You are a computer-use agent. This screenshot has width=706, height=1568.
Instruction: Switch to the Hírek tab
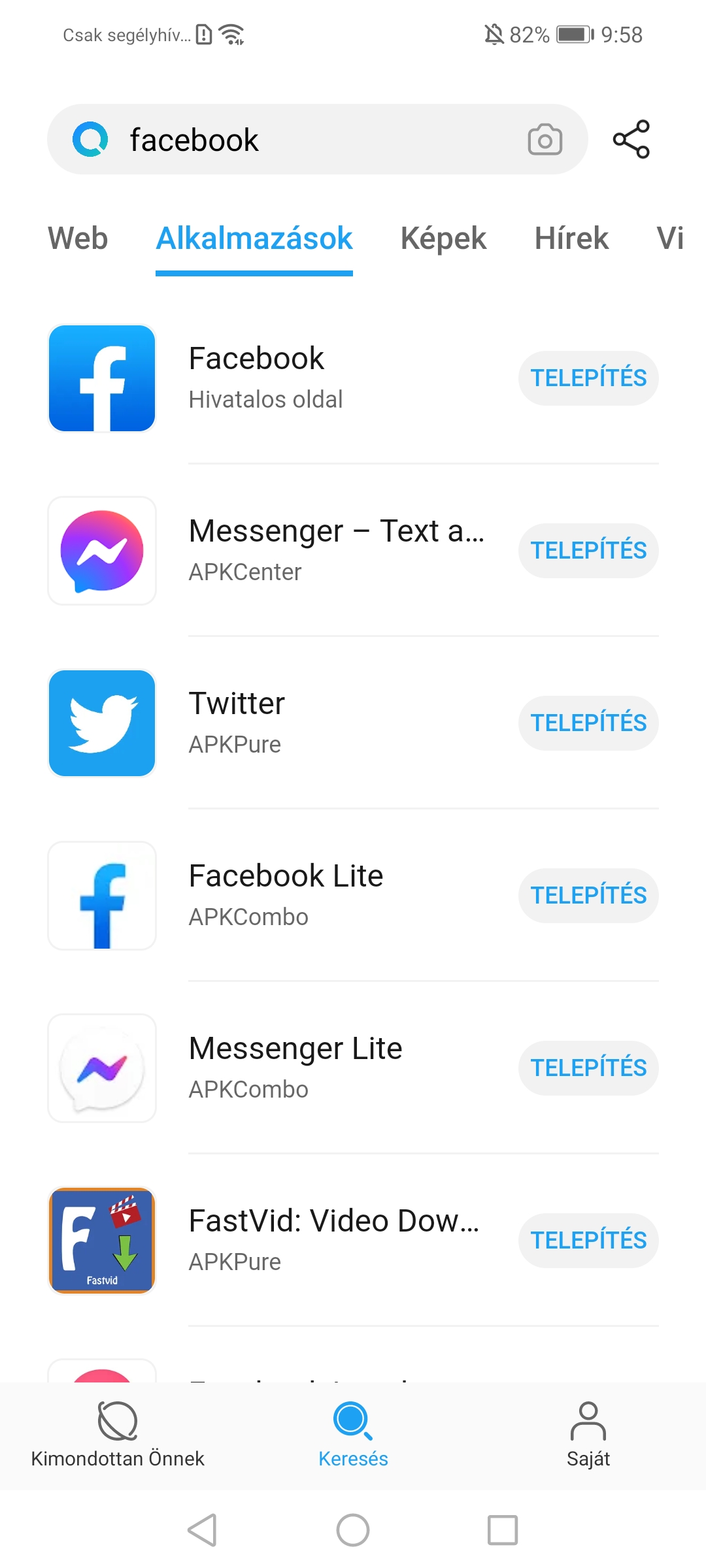click(571, 238)
